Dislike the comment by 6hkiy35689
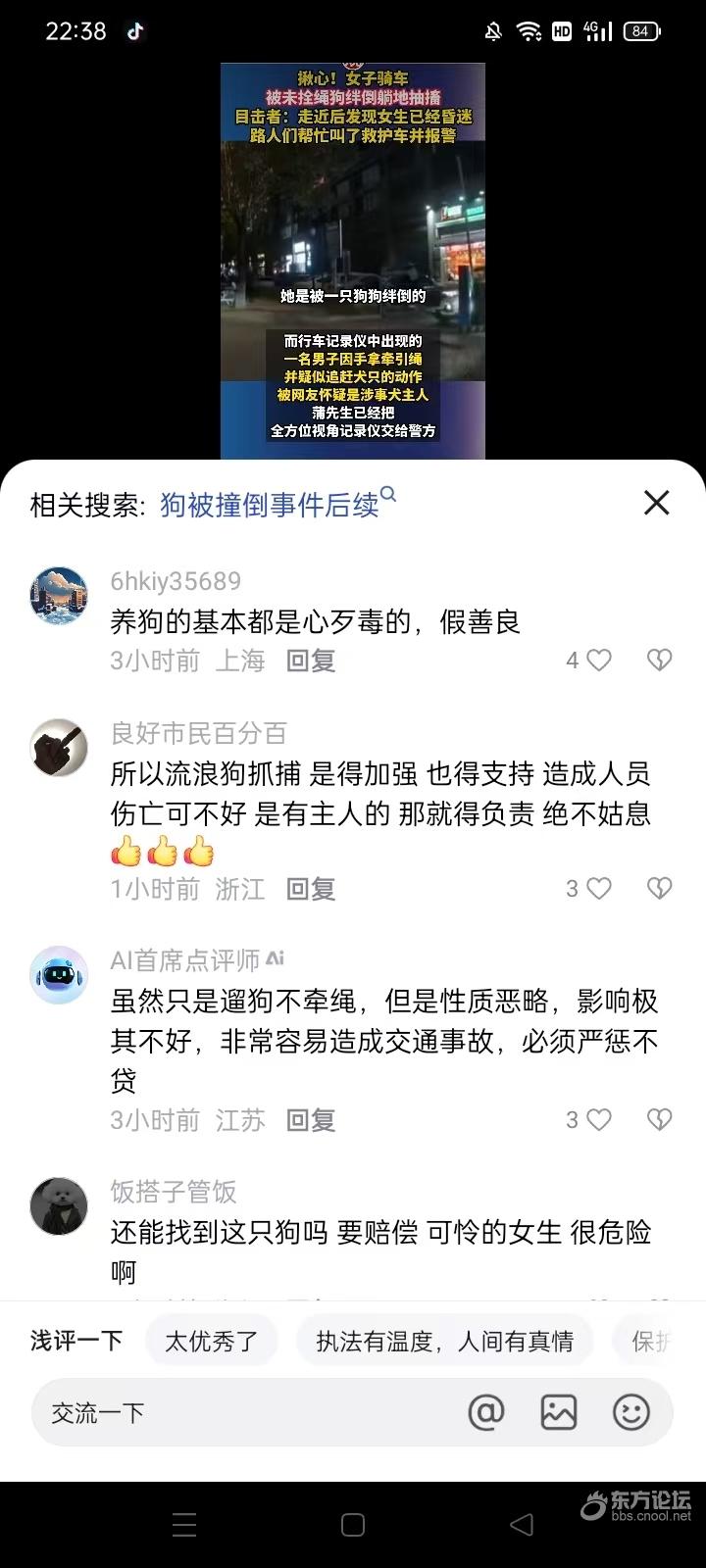This screenshot has height=1568, width=706. click(660, 661)
